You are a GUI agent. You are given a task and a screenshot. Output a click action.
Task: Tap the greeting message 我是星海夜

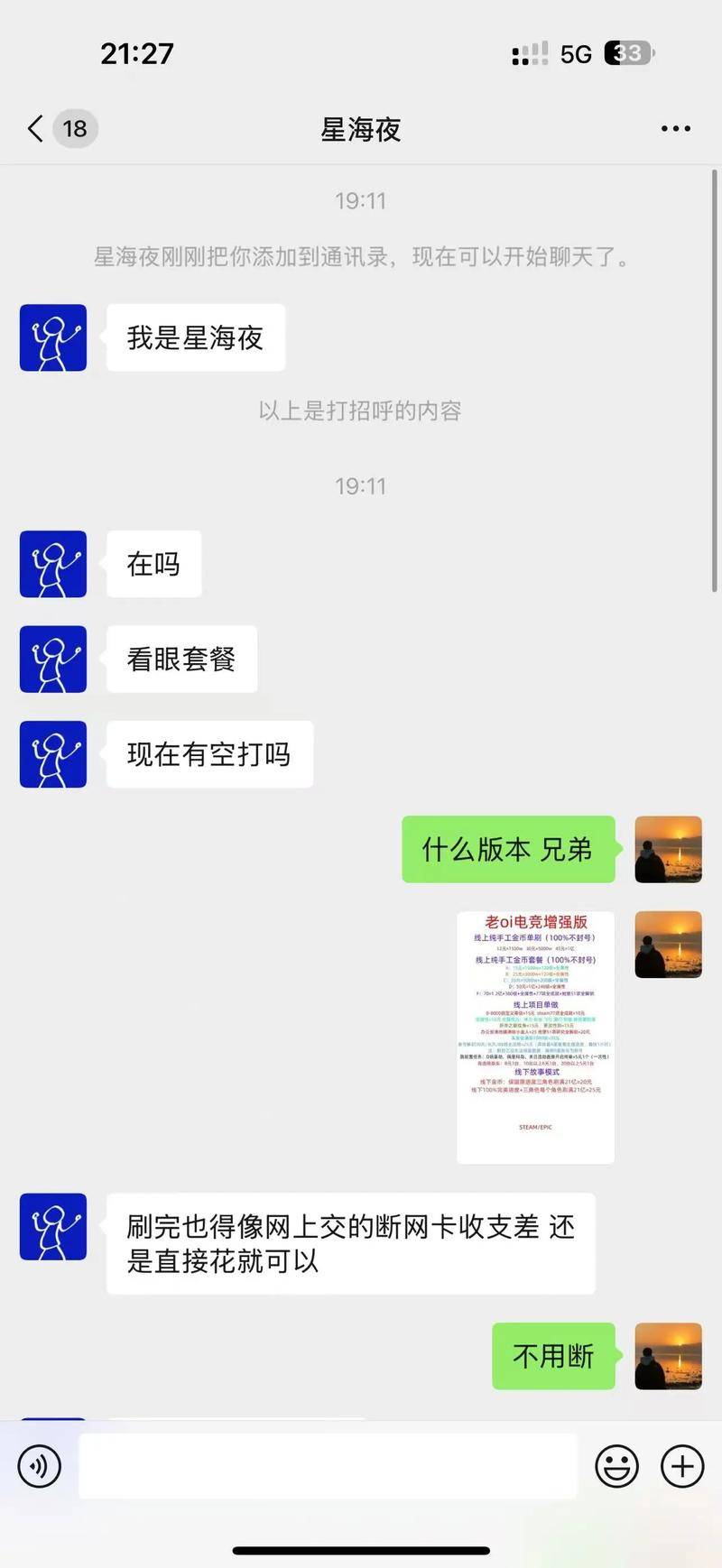[x=195, y=337]
